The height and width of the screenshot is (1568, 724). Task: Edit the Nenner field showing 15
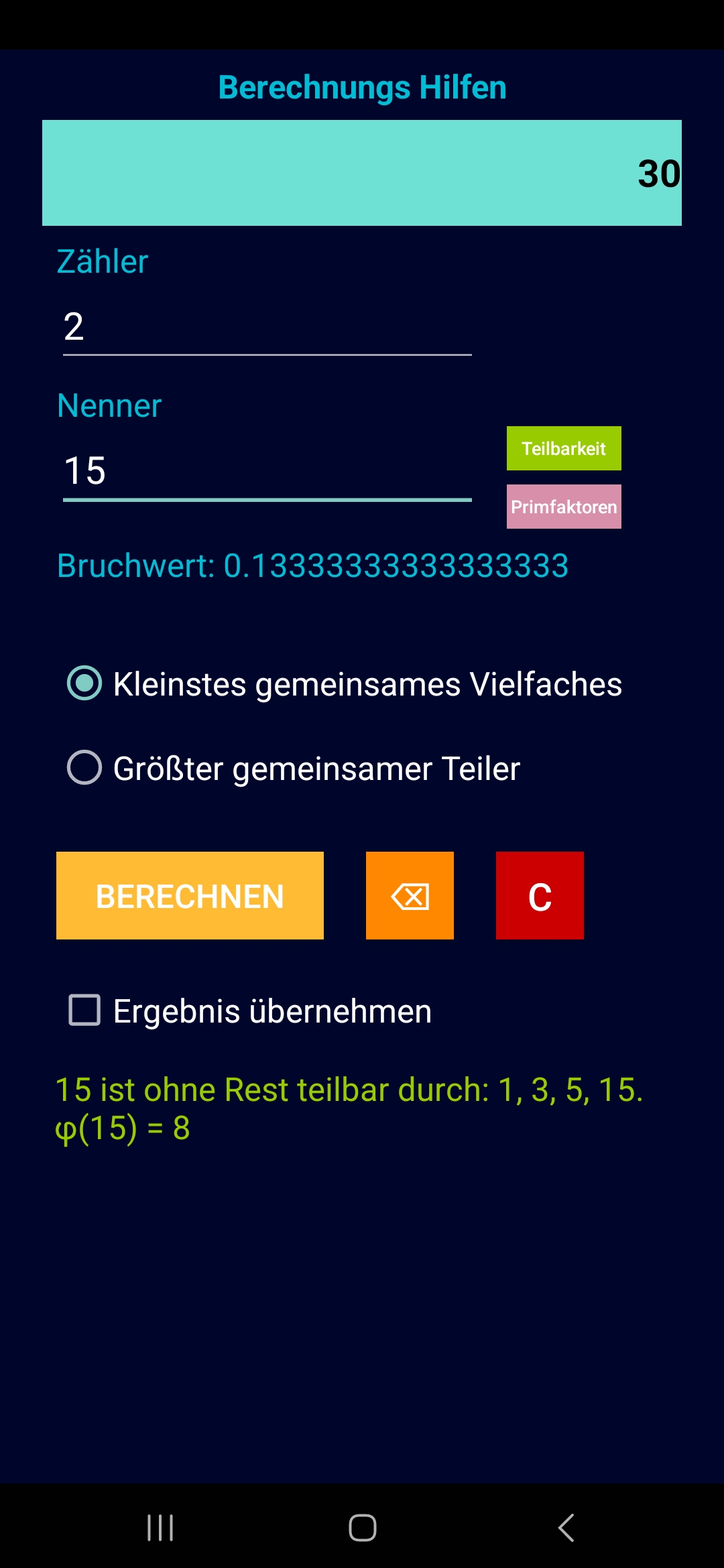[x=267, y=470]
